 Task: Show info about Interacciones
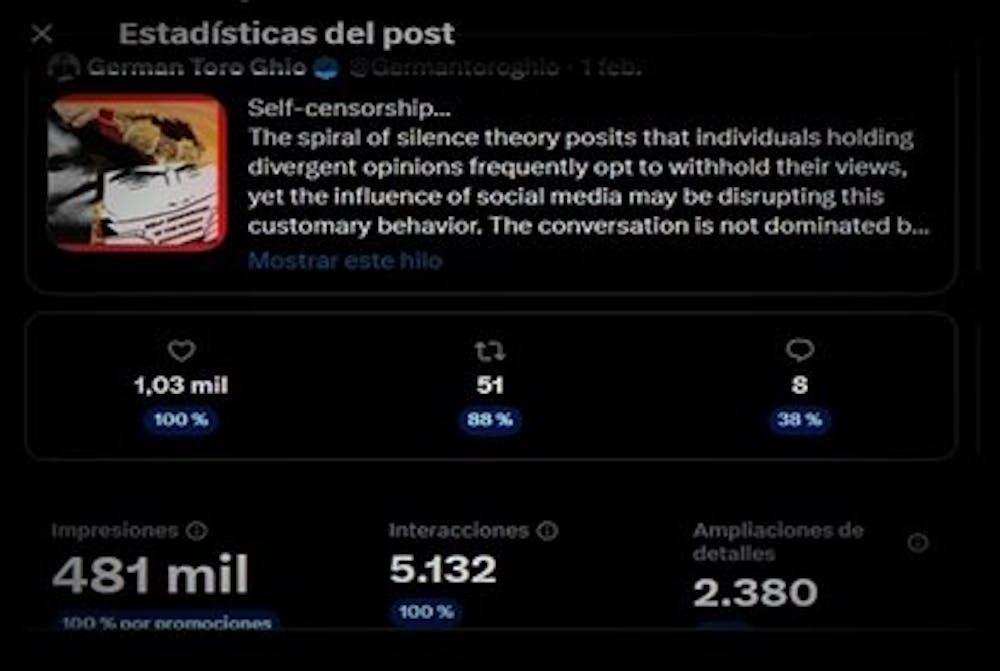[x=547, y=531]
